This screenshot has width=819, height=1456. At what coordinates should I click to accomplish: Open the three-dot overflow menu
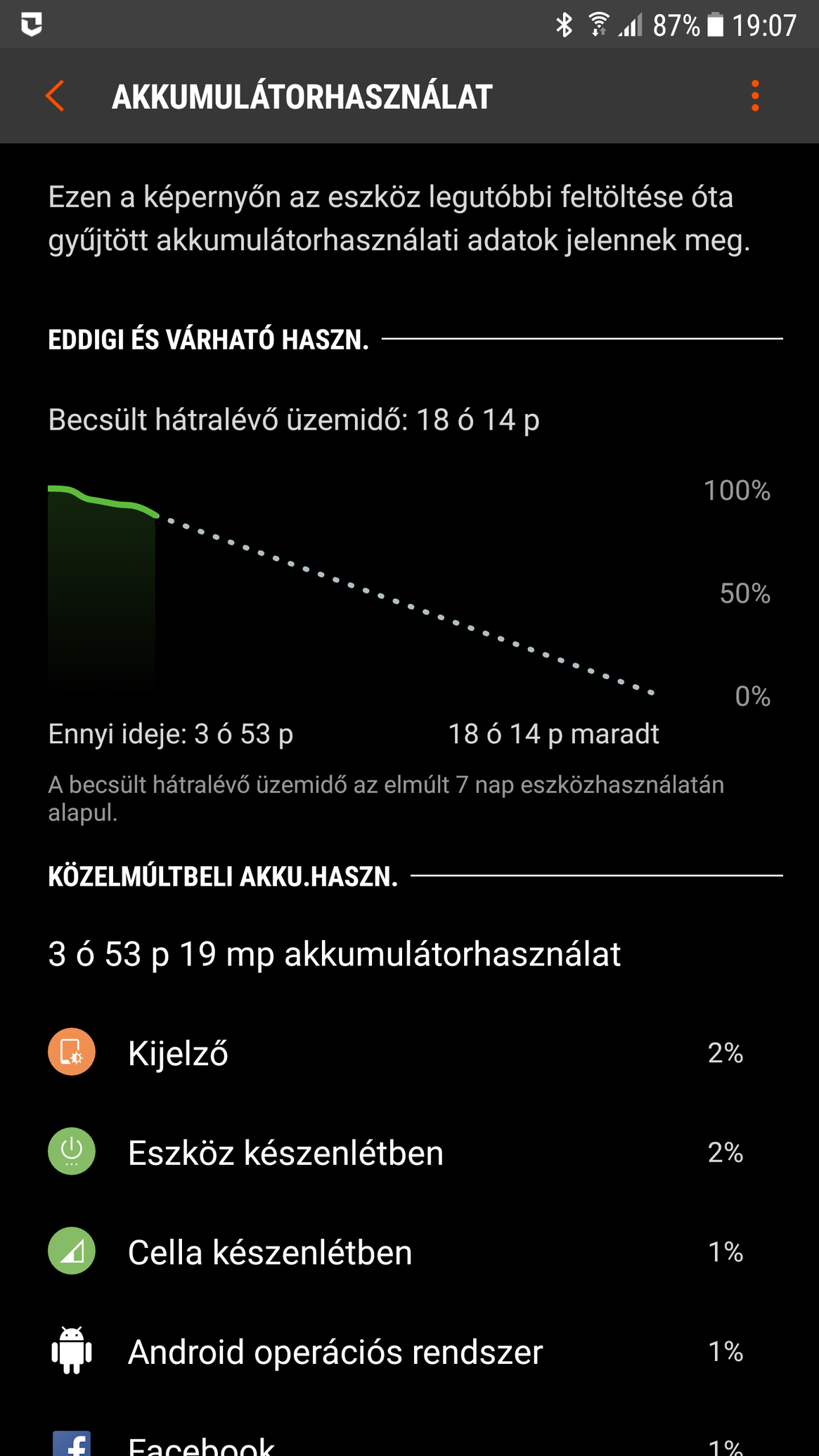(755, 96)
